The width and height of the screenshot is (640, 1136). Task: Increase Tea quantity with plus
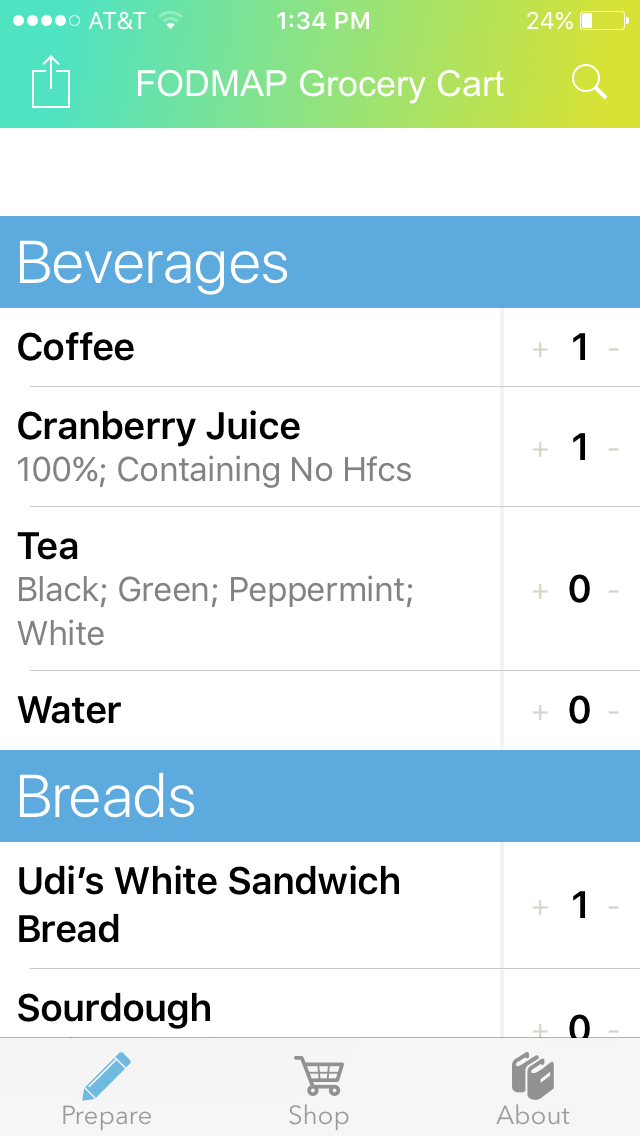click(x=541, y=591)
